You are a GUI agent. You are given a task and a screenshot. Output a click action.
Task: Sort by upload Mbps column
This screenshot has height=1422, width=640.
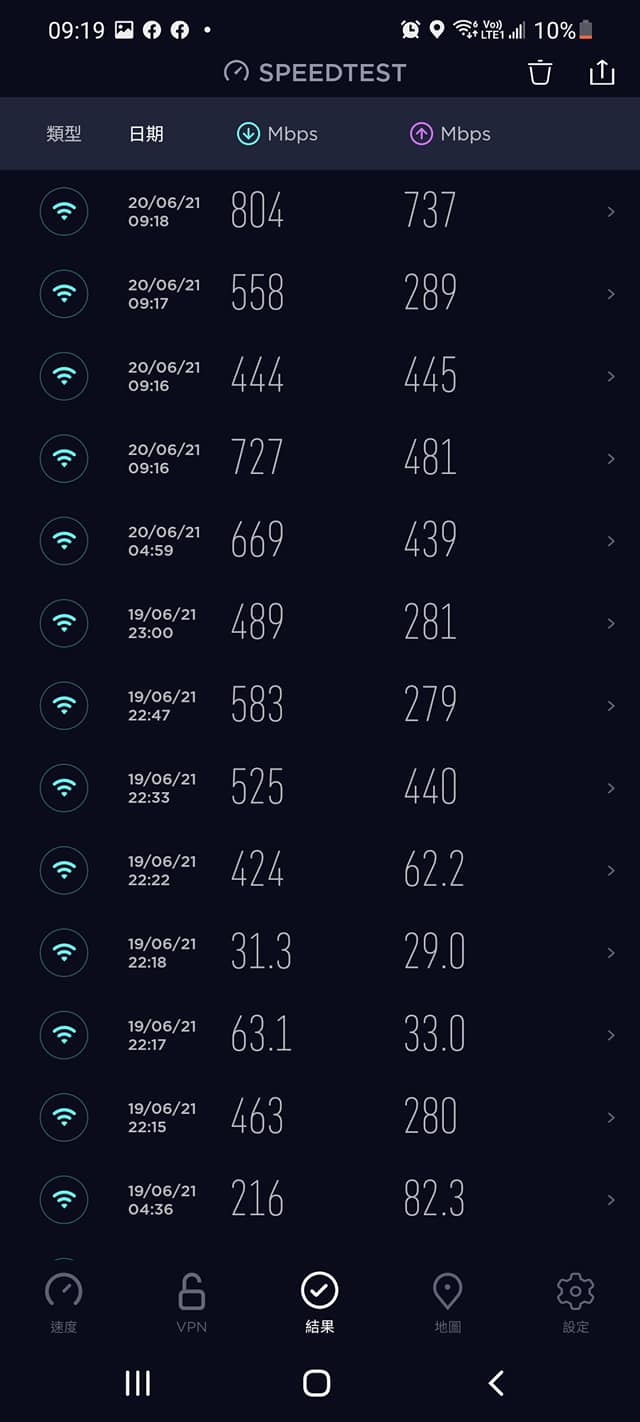[450, 134]
